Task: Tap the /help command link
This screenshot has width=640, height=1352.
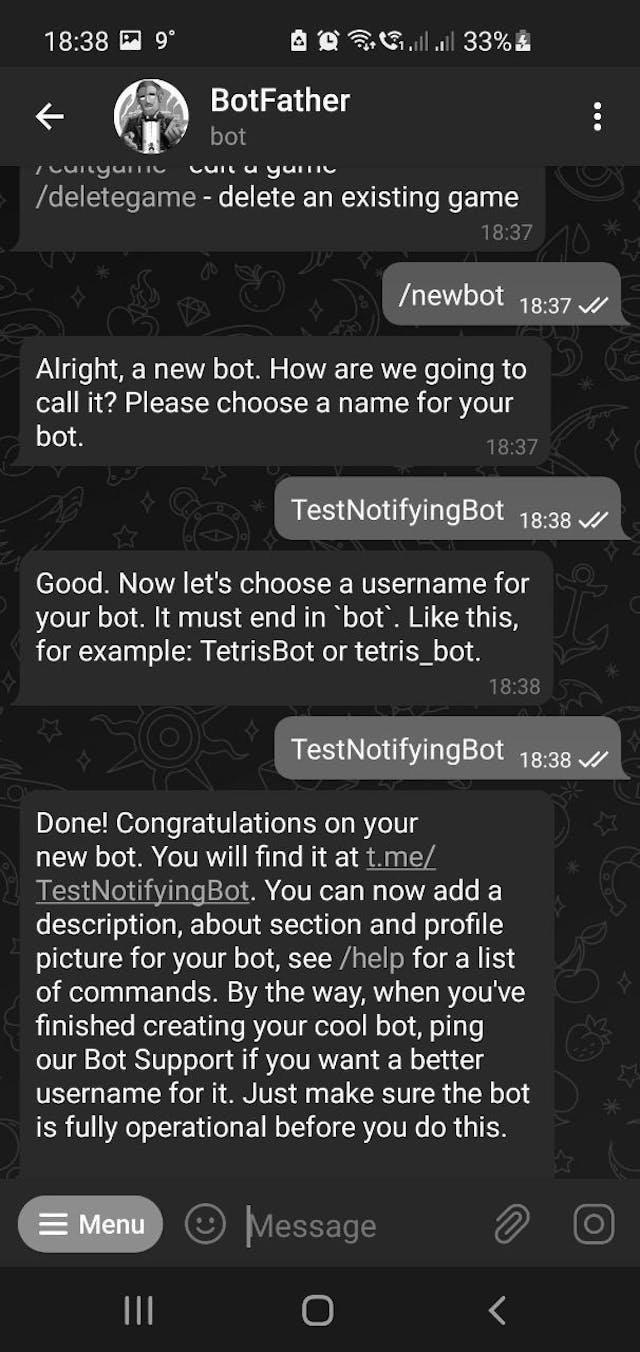Action: (x=372, y=958)
